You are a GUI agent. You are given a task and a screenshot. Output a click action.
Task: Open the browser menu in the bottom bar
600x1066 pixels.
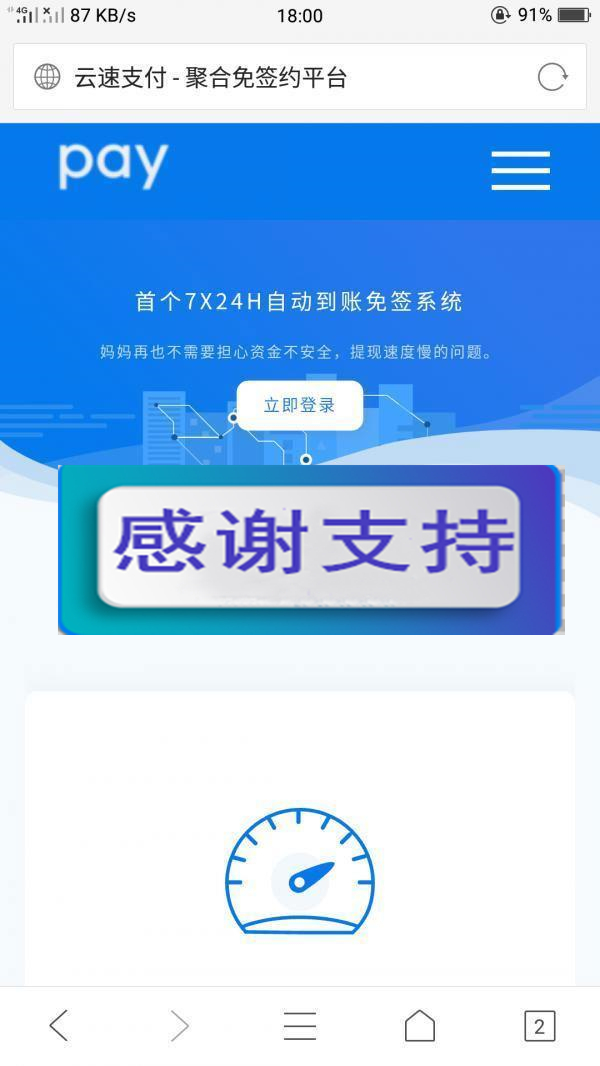[x=299, y=1025]
